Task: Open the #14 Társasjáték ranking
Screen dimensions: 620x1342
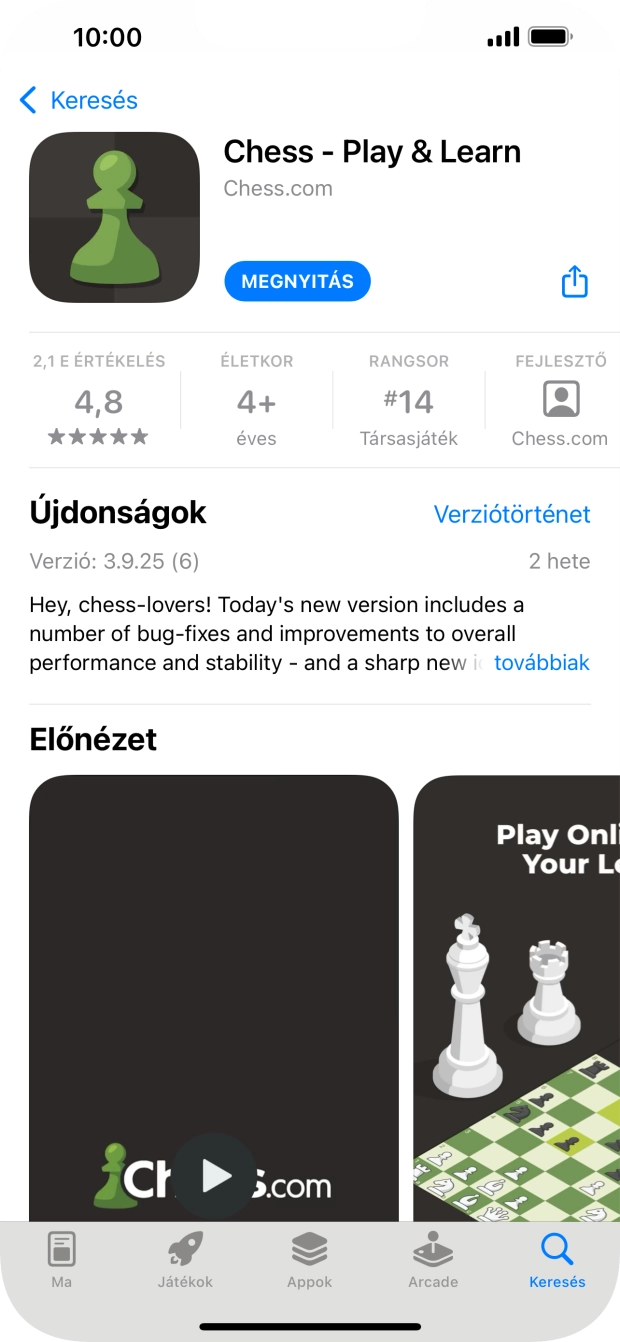Action: 408,402
